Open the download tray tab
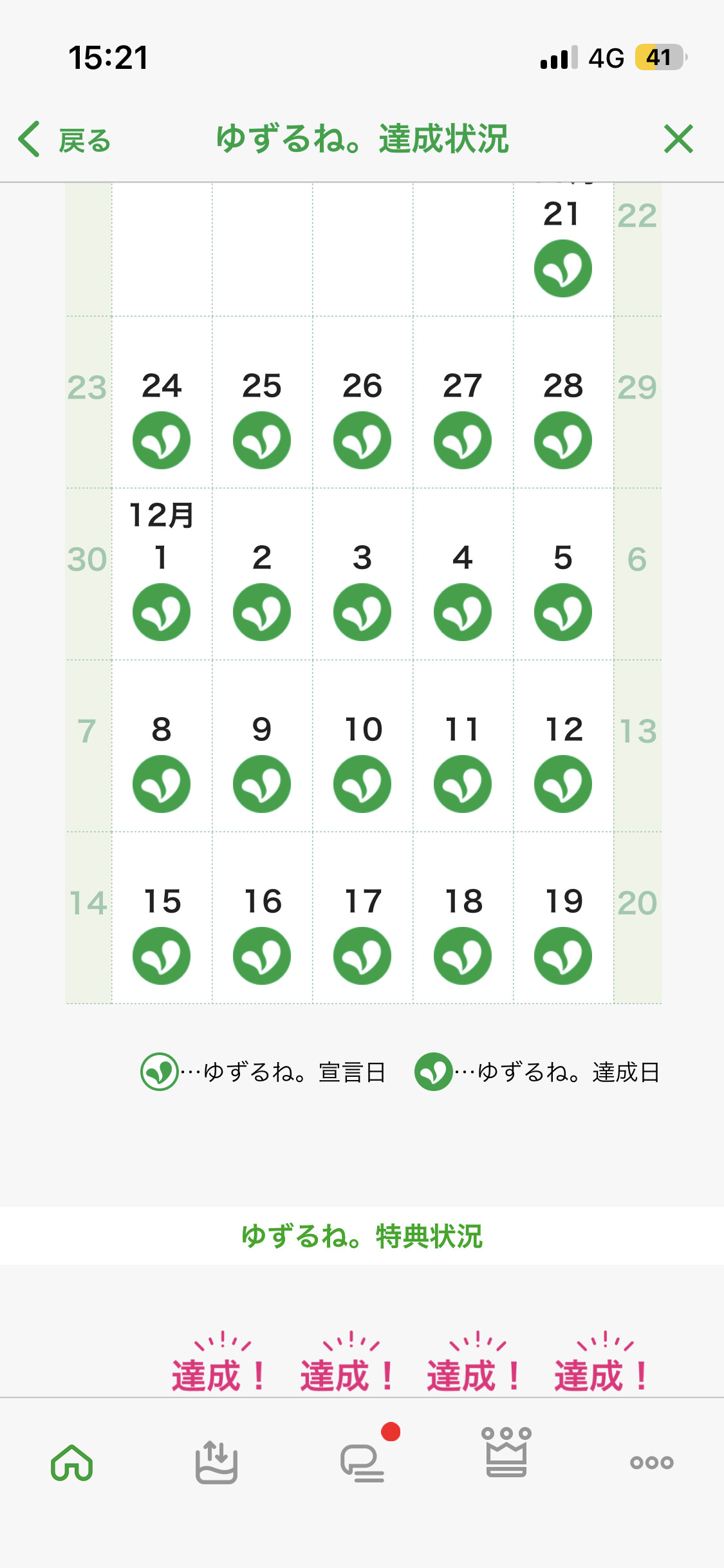The image size is (724, 1568). point(216,1462)
